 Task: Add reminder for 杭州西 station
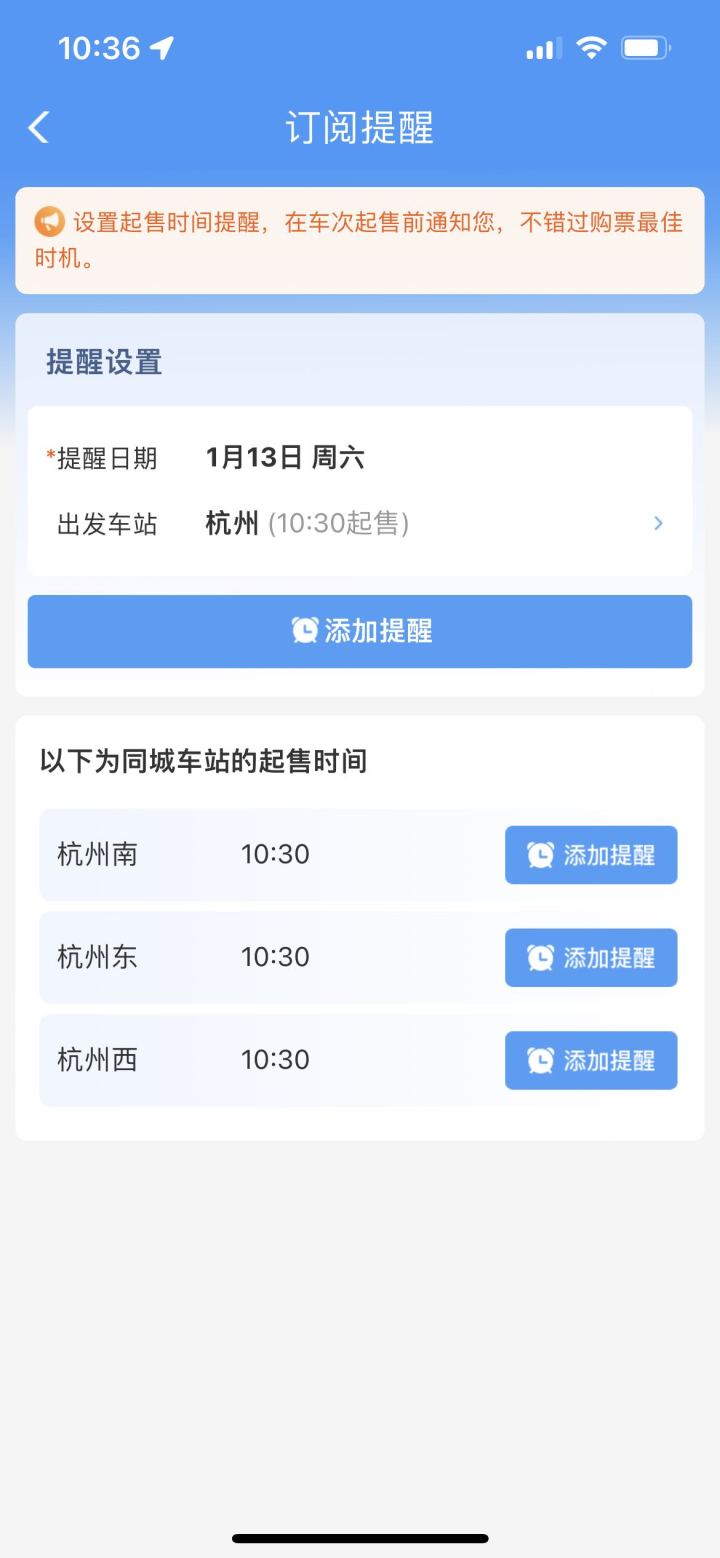coord(591,1060)
